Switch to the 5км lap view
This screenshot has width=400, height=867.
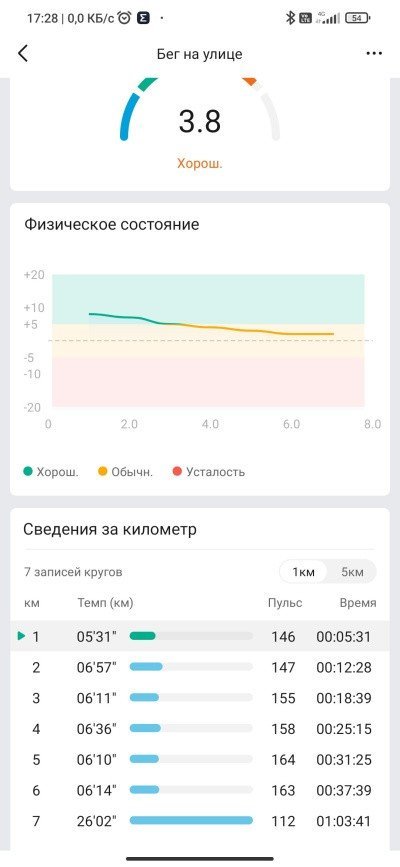point(352,572)
